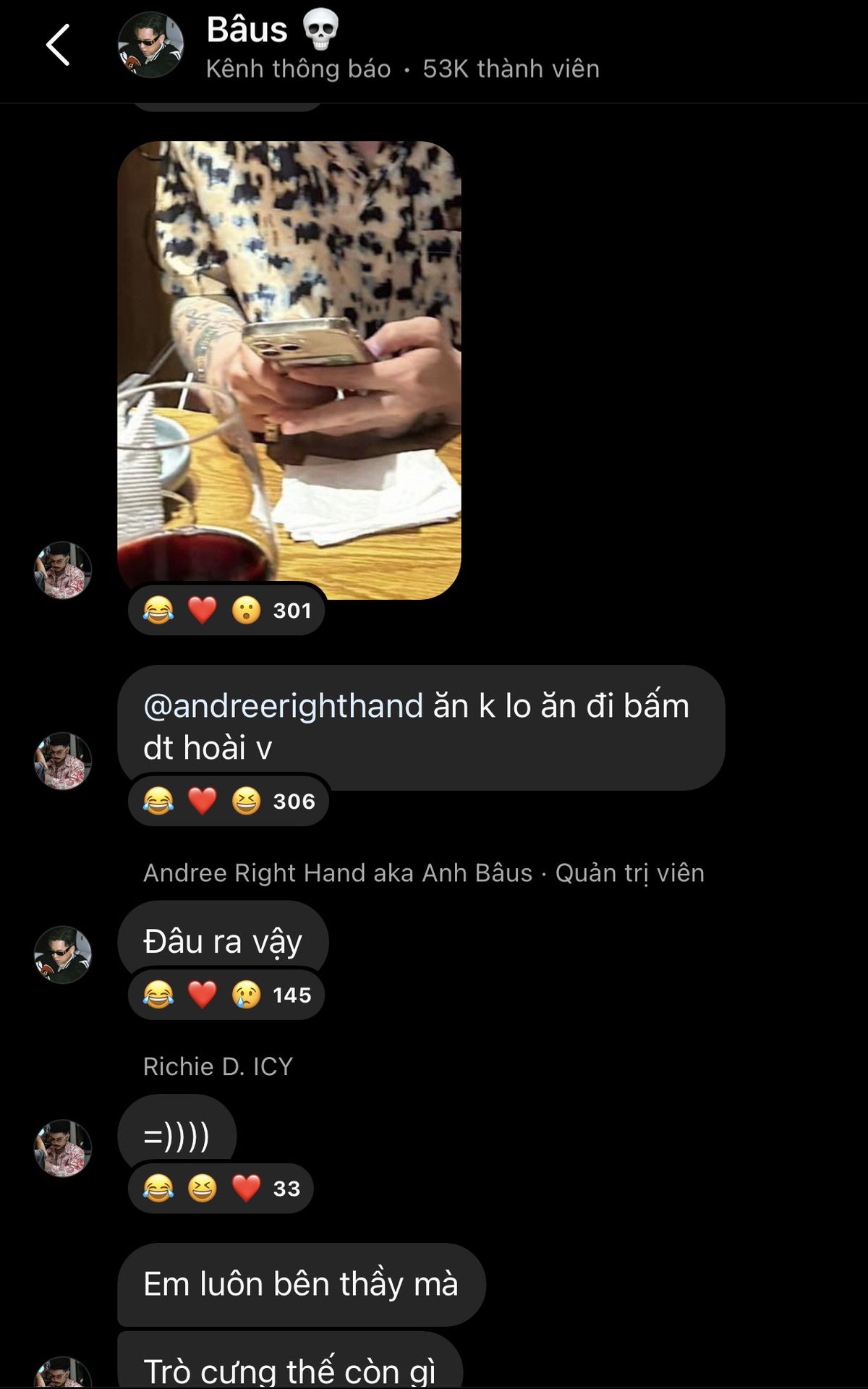Open reactions under "Đâu ra vậy"
Image resolution: width=868 pixels, height=1389 pixels.
point(226,995)
